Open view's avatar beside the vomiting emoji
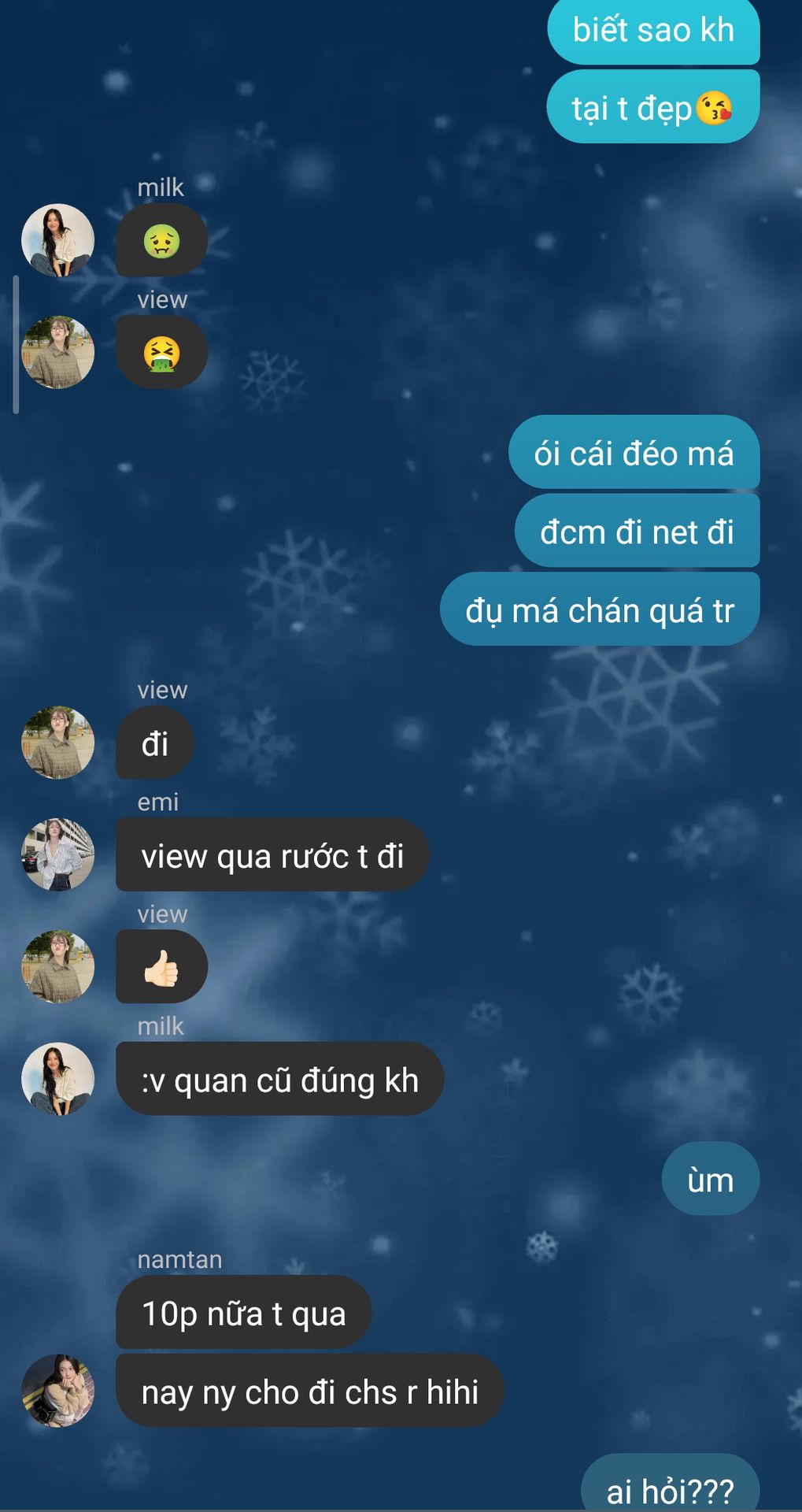The width and height of the screenshot is (802, 1512). click(x=57, y=352)
